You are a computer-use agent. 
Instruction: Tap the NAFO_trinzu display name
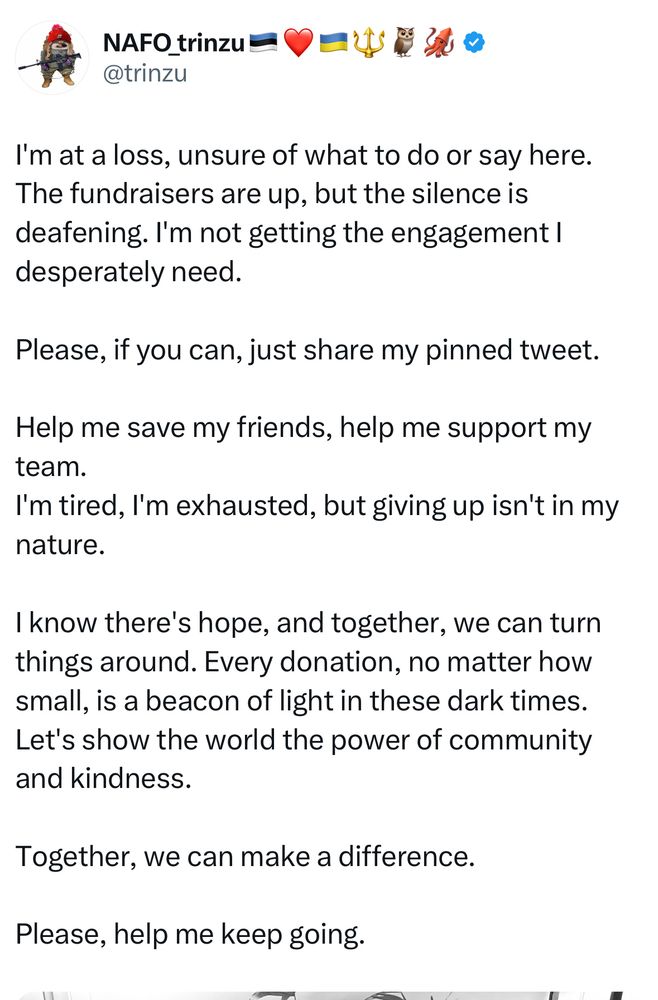pos(173,43)
